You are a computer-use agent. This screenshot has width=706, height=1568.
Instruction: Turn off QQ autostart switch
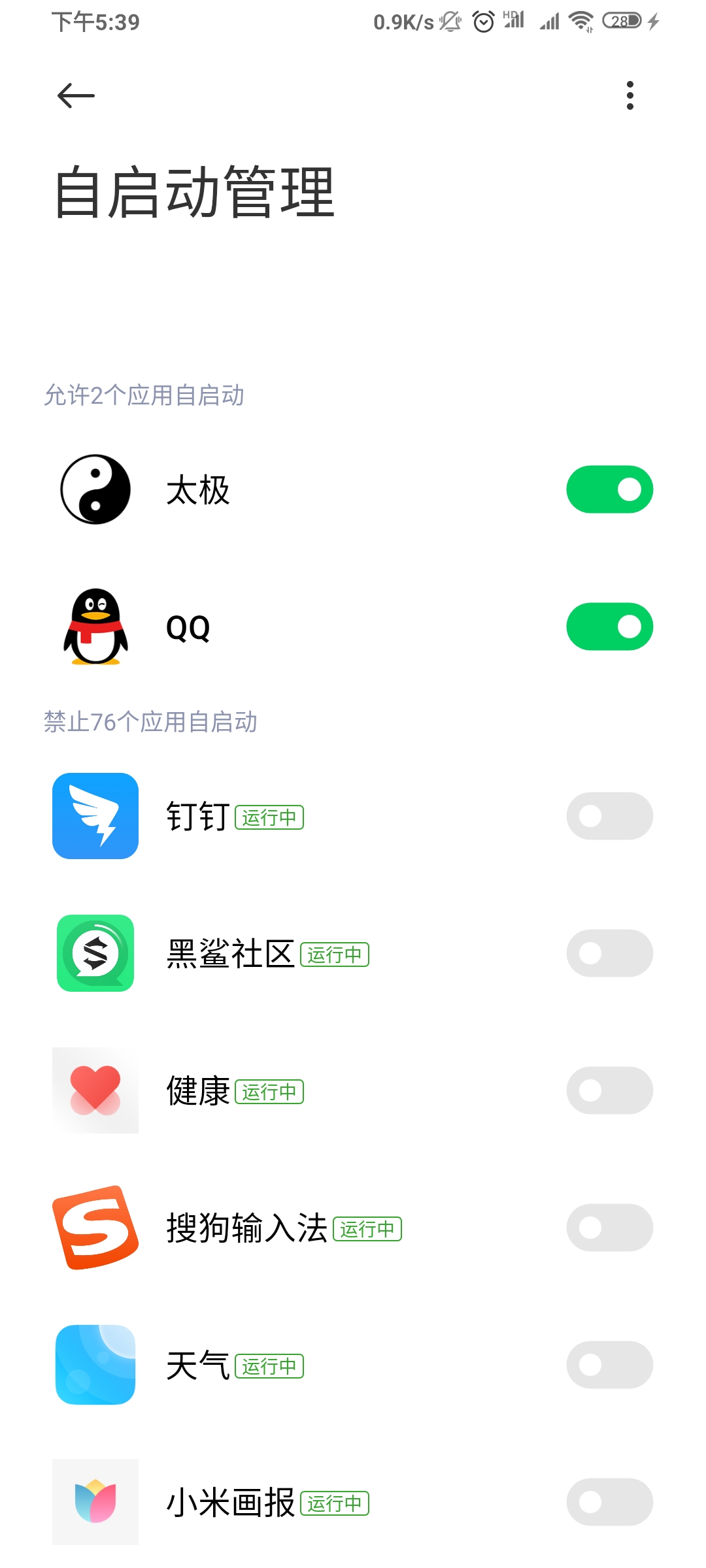click(x=609, y=627)
